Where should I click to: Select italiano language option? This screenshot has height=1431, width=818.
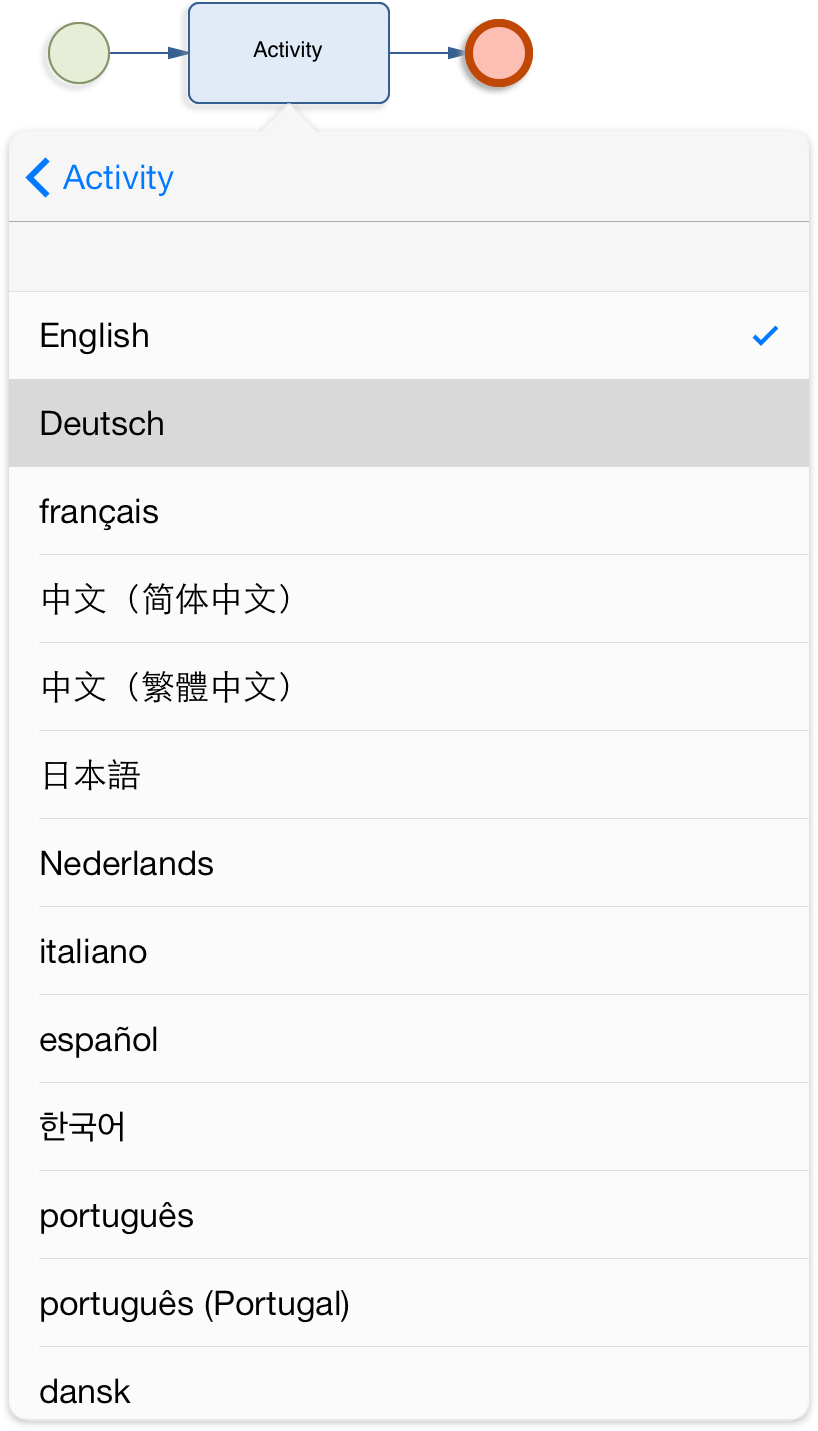[x=409, y=951]
